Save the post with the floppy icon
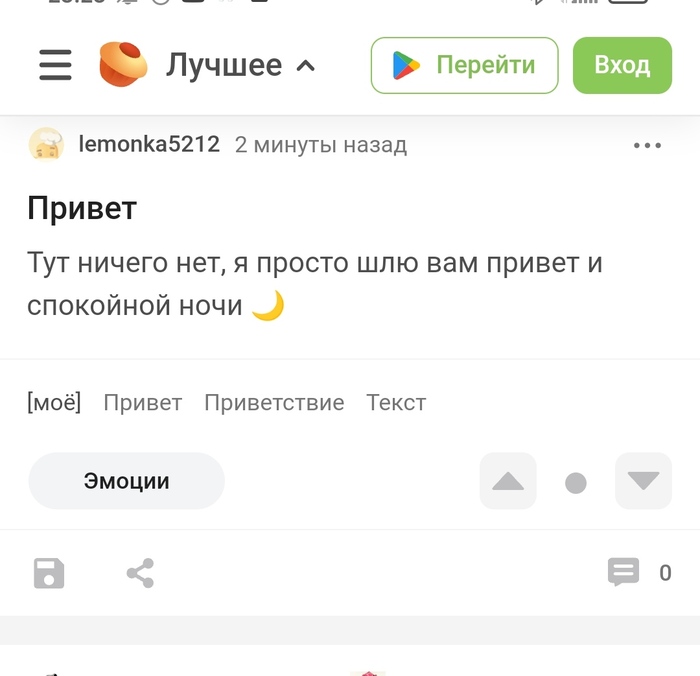This screenshot has height=676, width=700. [x=49, y=574]
